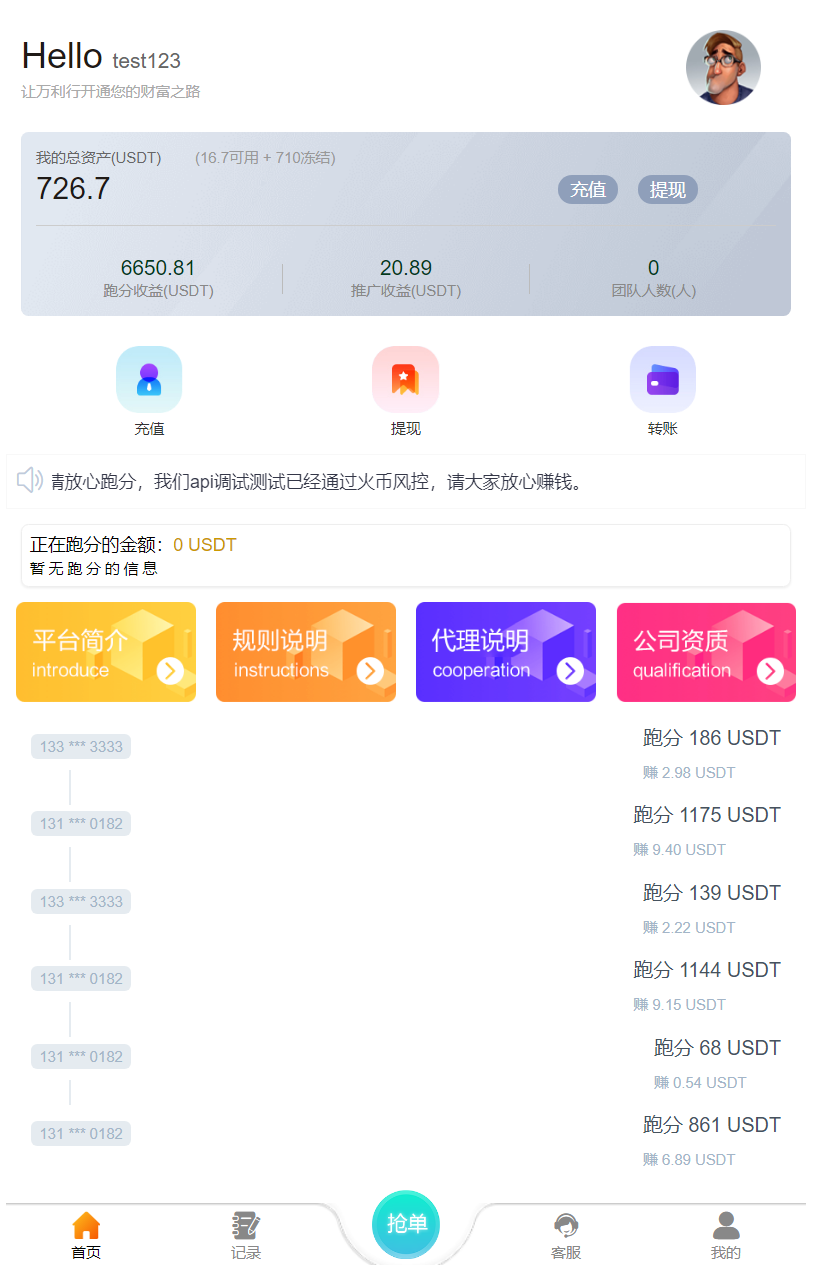Open the 代理说明 cooperation card
The width and height of the screenshot is (821, 1265).
click(506, 652)
